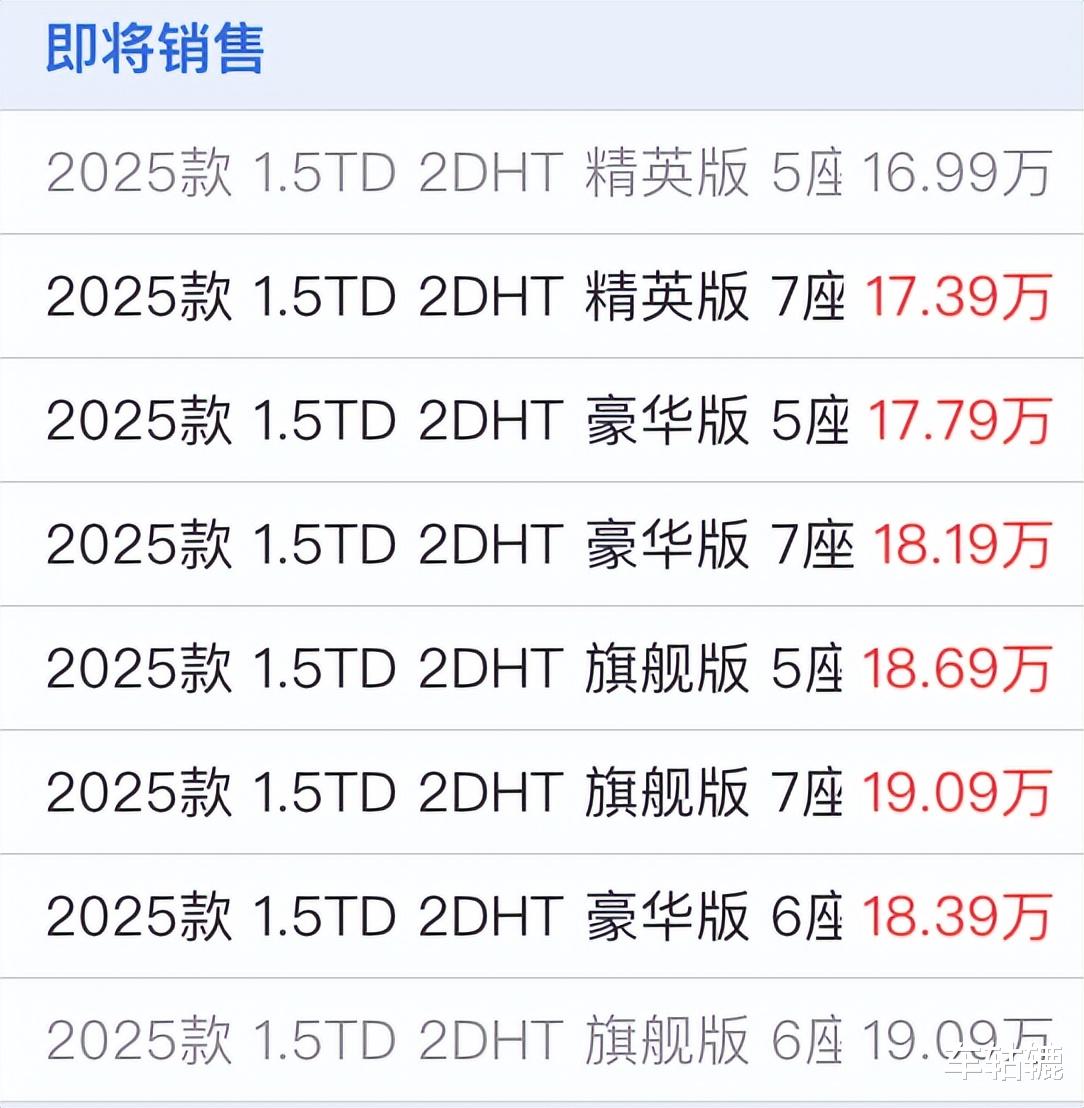Select the 豪华版 5座 17.79万 row
This screenshot has height=1108, width=1084.
pos(542,420)
